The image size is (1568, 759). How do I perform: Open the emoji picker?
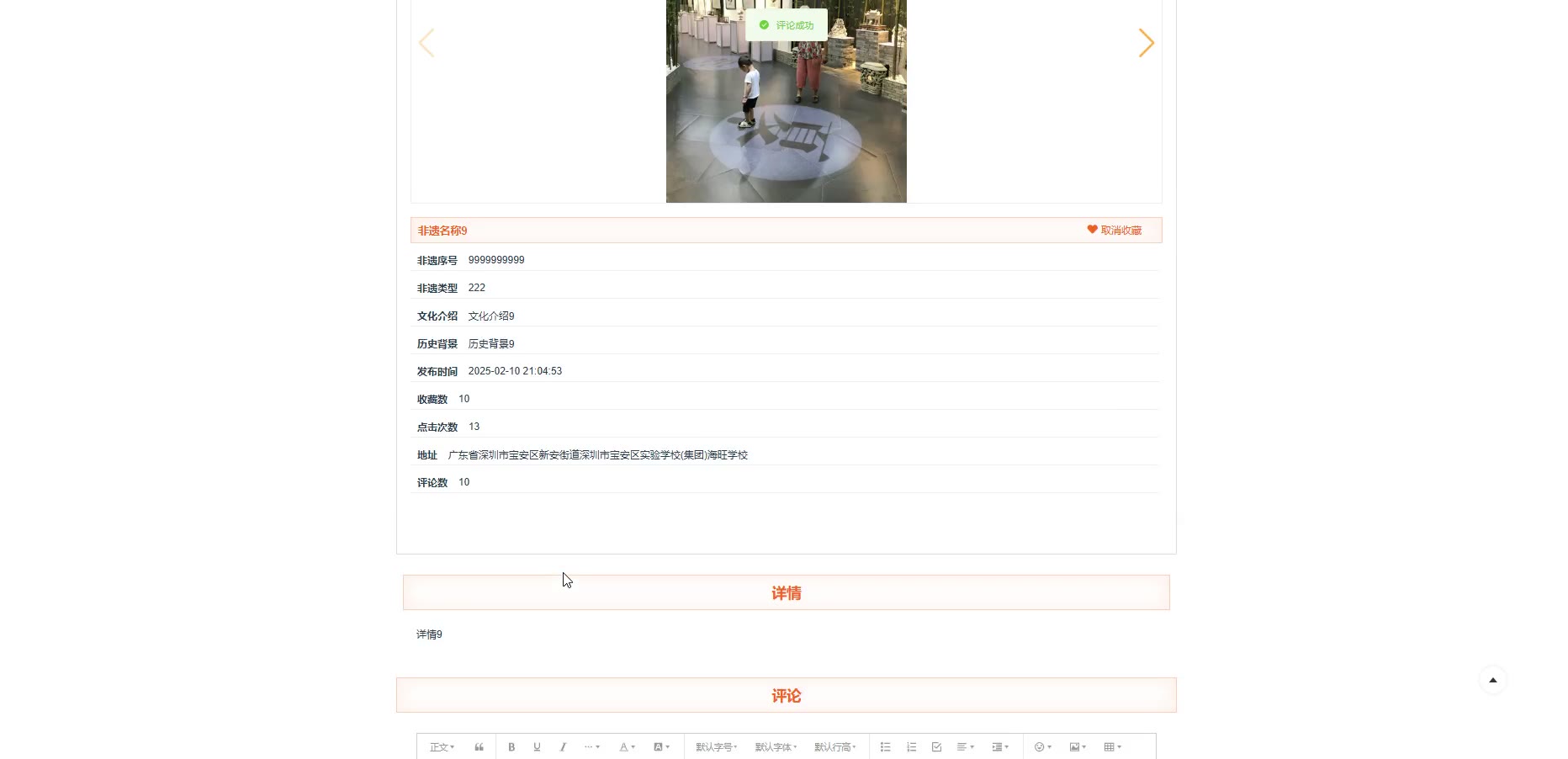[1042, 747]
